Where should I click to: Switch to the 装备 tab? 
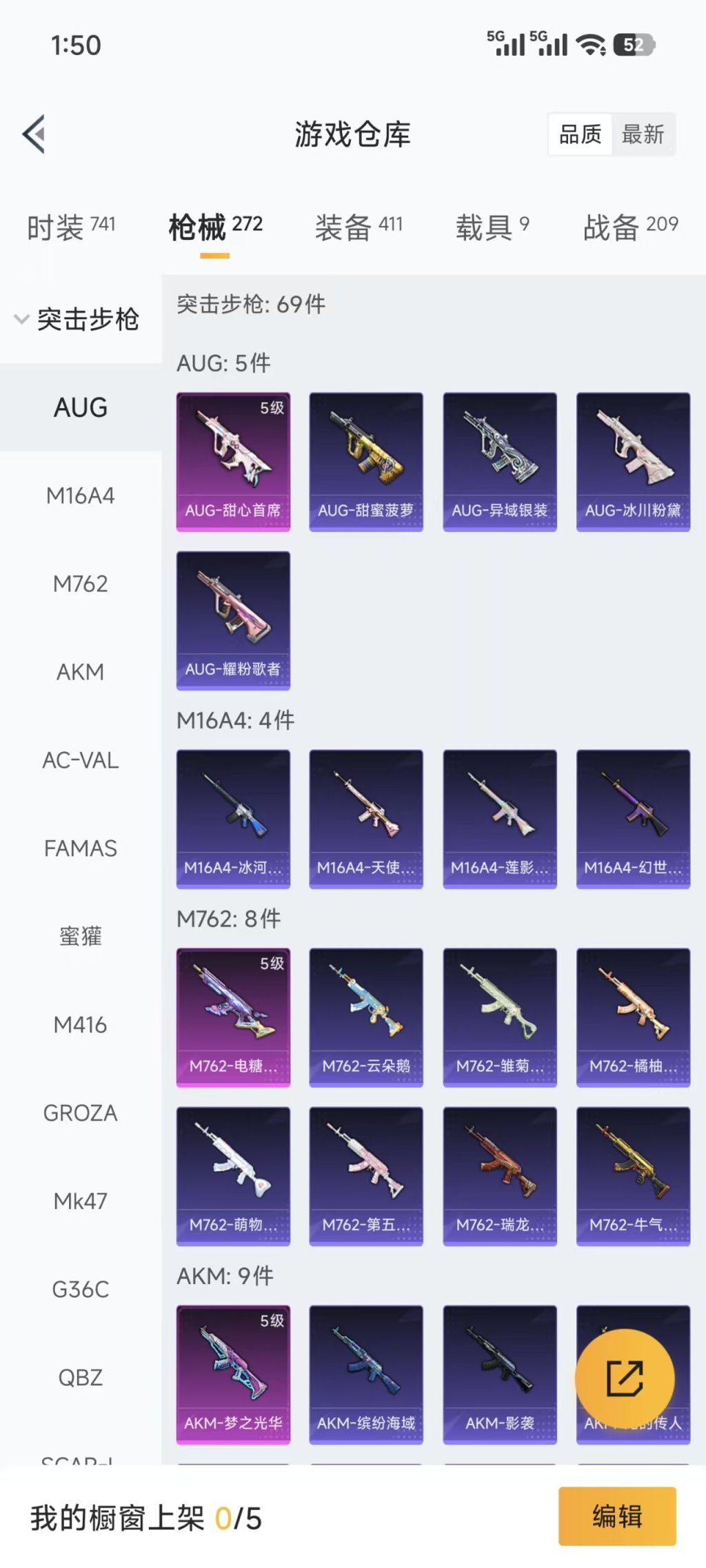[x=359, y=227]
